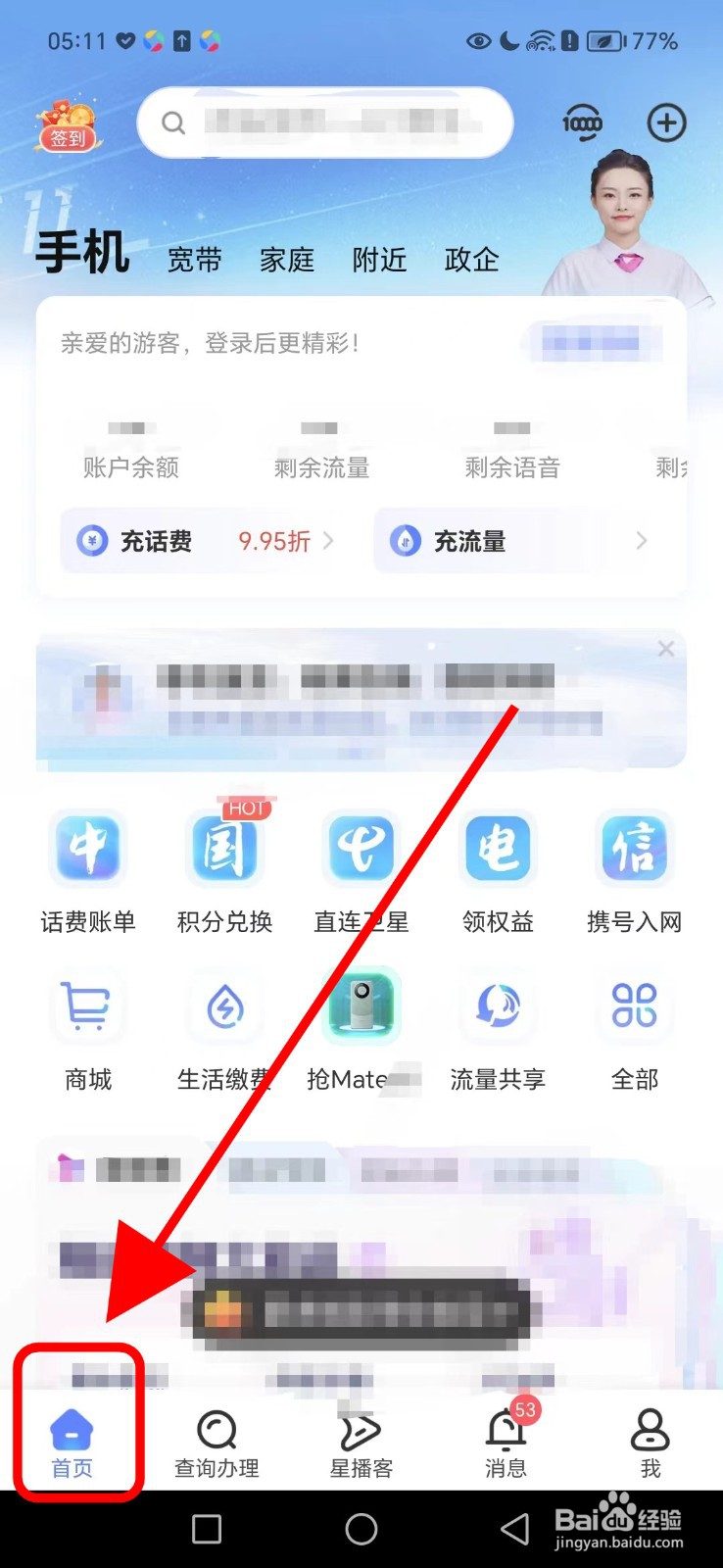Tap the 9.95折 discount label
Screen dimensions: 723x1568
(272, 540)
